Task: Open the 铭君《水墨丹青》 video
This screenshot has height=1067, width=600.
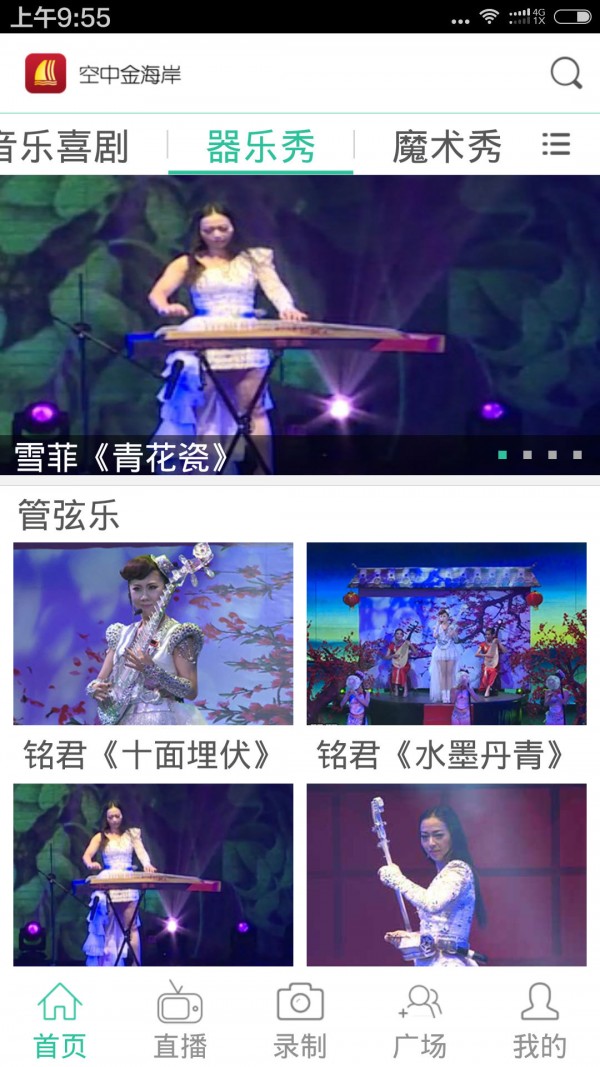Action: click(446, 633)
